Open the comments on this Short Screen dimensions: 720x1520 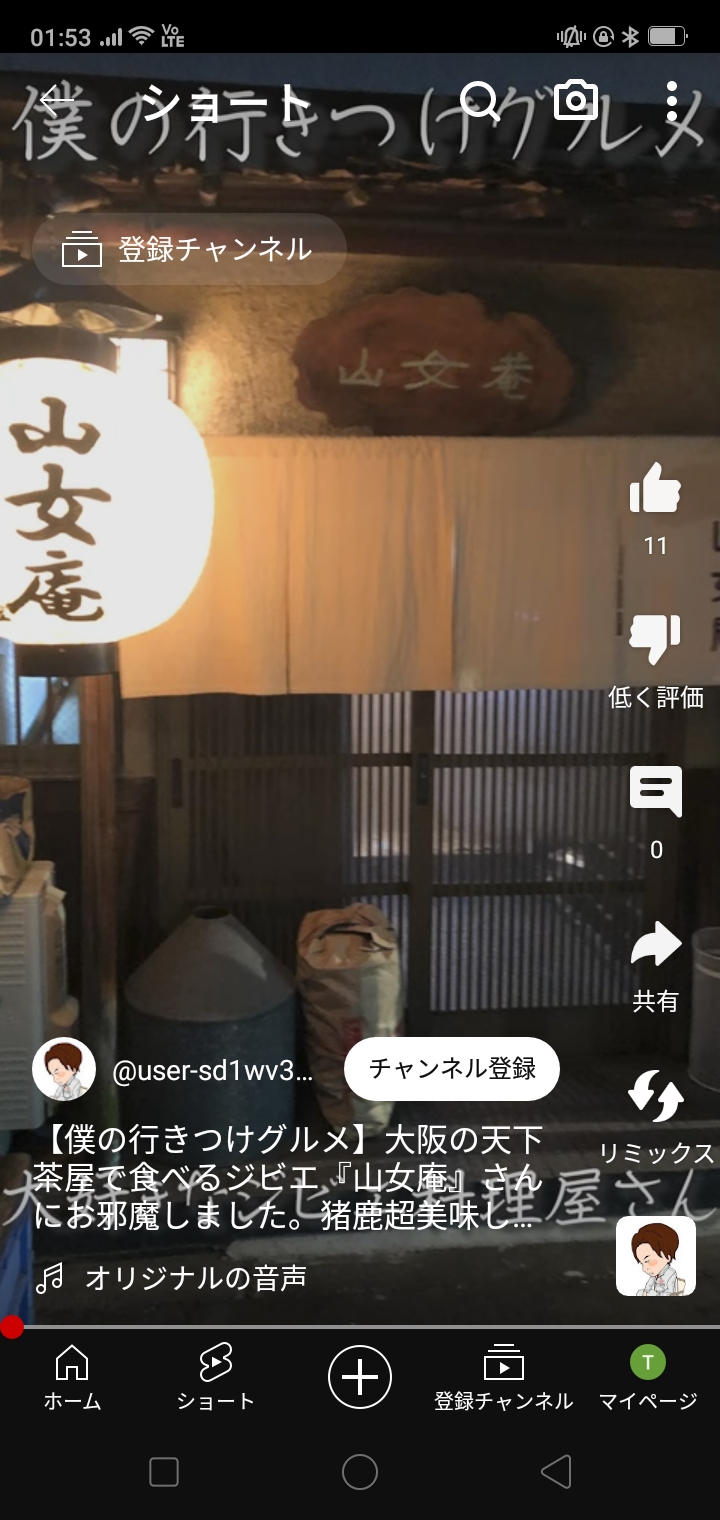(655, 793)
